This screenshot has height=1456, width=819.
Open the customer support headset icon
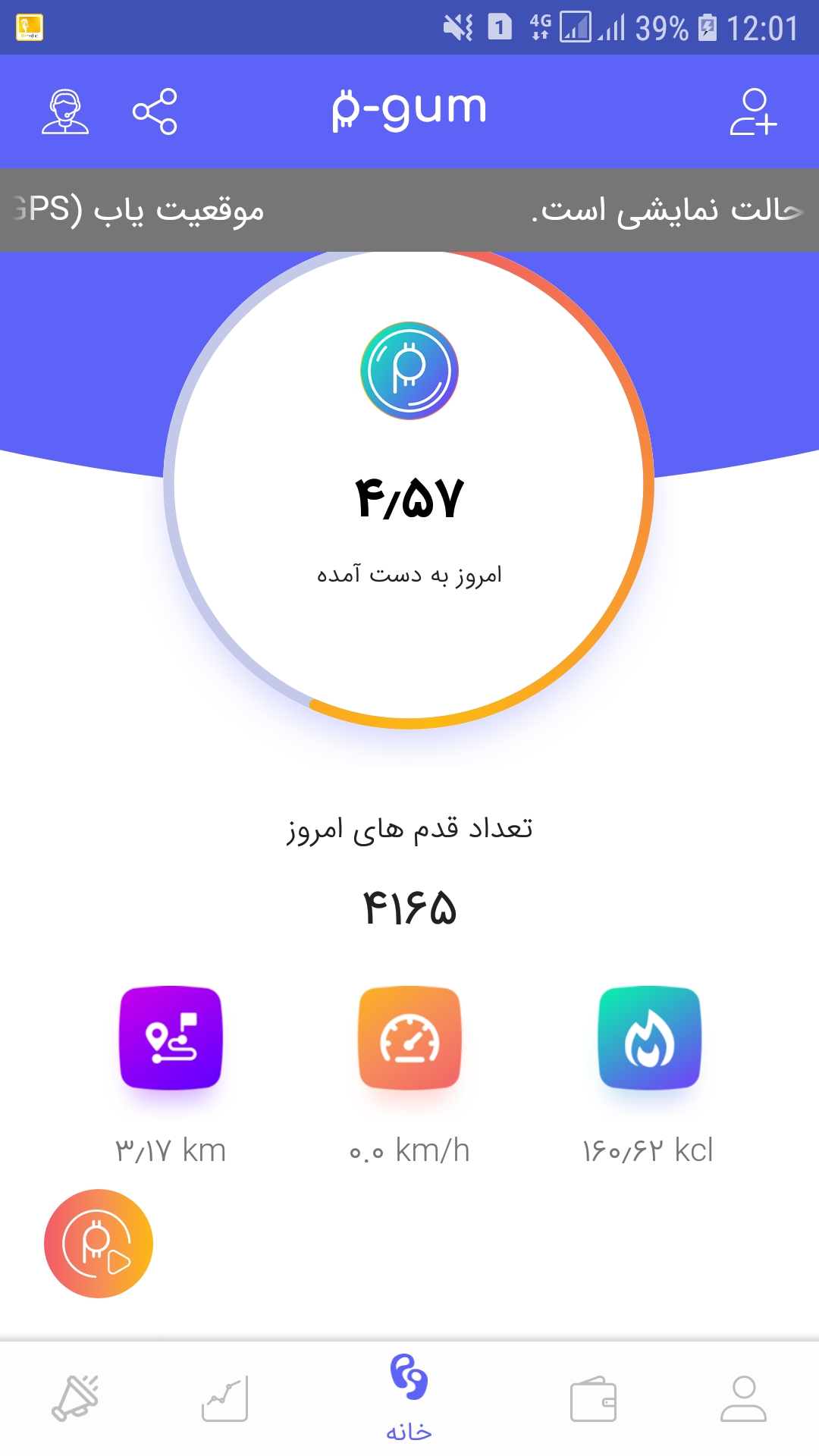(65, 111)
